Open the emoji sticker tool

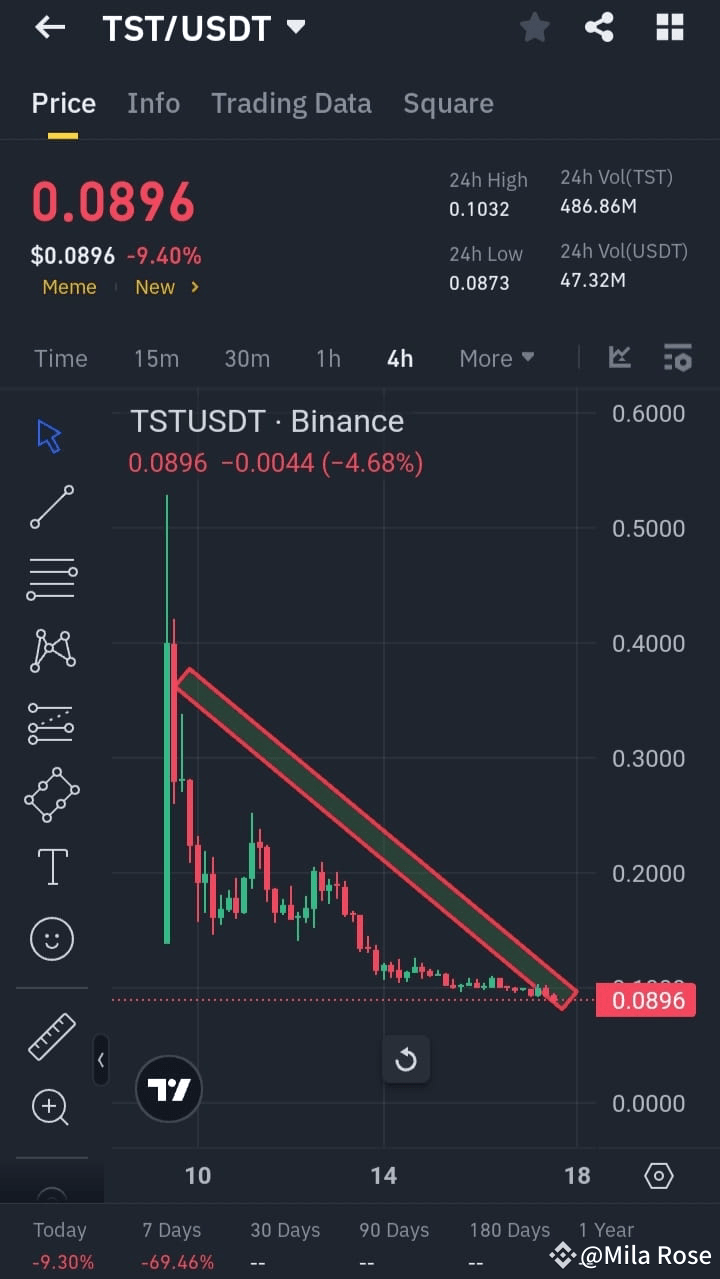(51, 938)
